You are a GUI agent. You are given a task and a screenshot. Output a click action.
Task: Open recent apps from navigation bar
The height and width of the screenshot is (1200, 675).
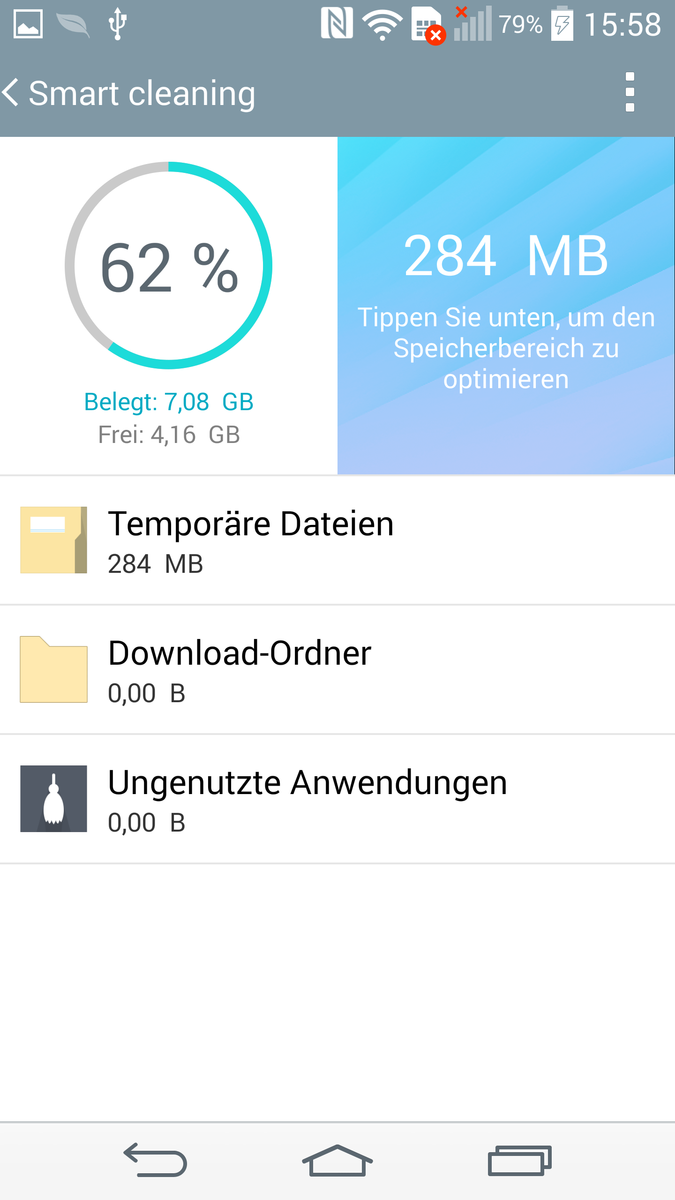pos(519,1161)
